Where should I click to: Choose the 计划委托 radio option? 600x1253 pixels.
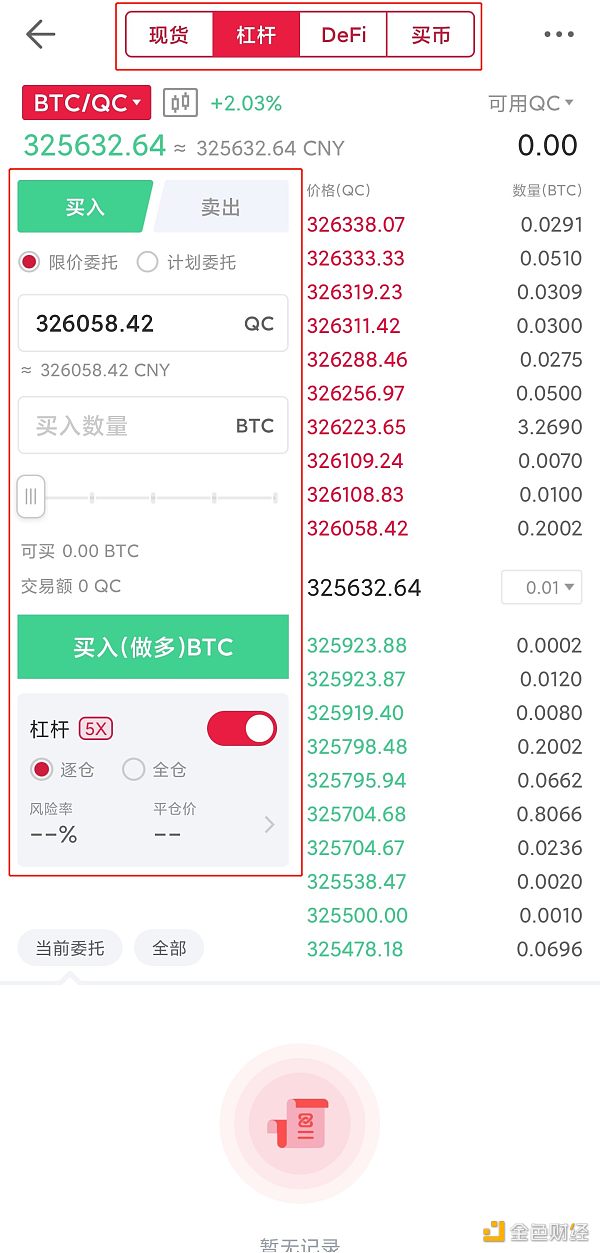coord(148,262)
